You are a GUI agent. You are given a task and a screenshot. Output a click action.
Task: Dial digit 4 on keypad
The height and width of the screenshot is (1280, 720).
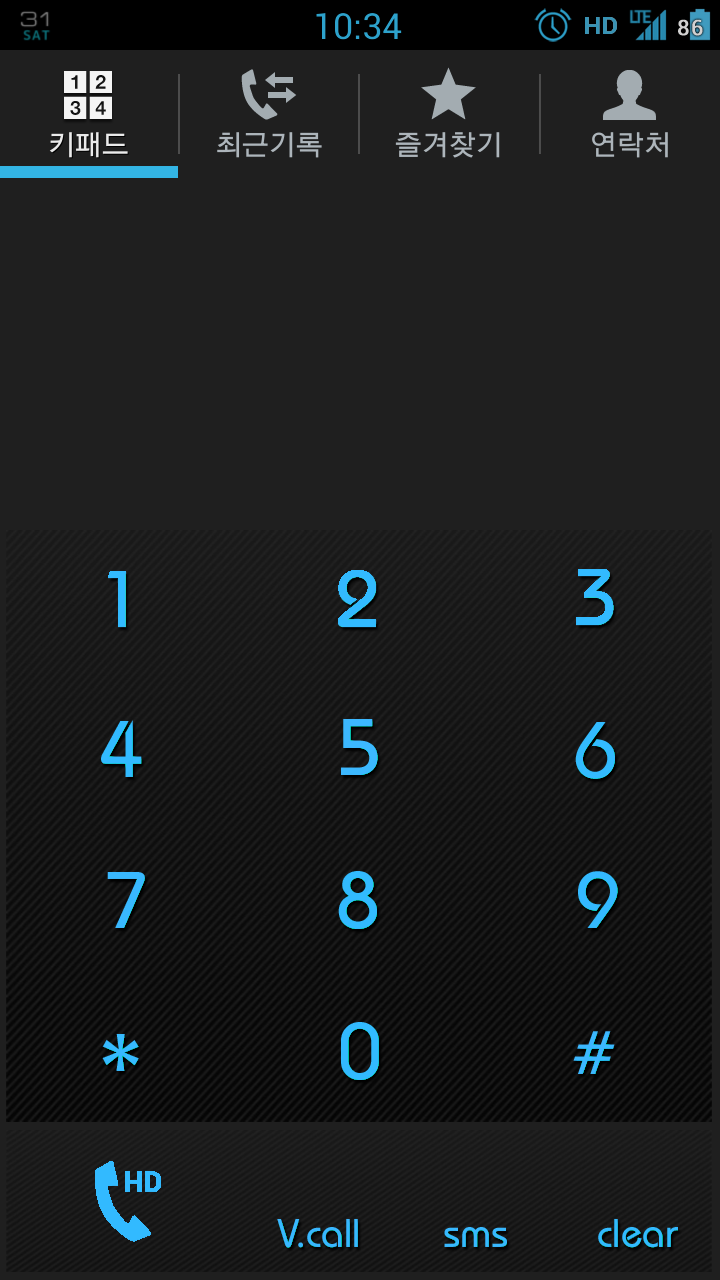pos(120,750)
